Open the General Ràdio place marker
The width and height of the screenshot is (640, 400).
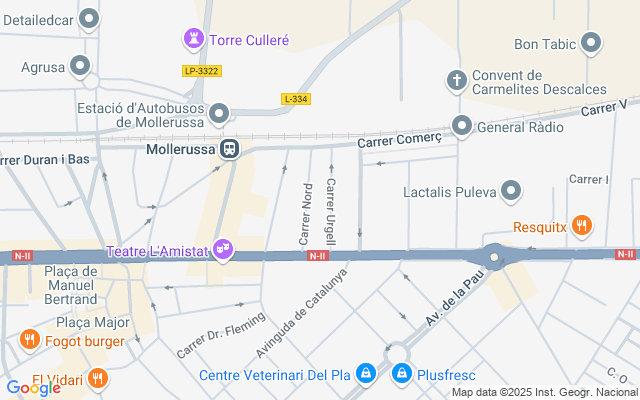462,125
